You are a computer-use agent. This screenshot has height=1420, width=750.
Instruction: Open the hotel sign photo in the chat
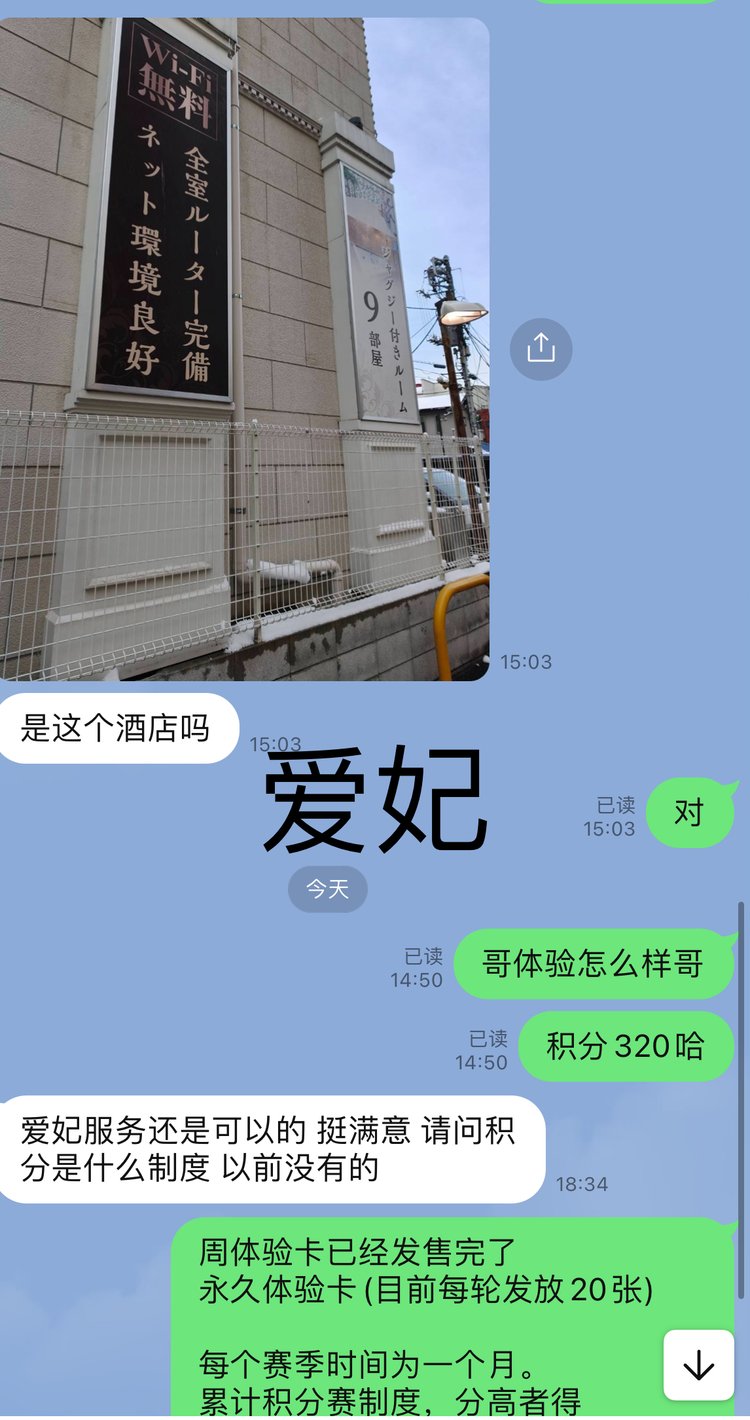point(244,350)
